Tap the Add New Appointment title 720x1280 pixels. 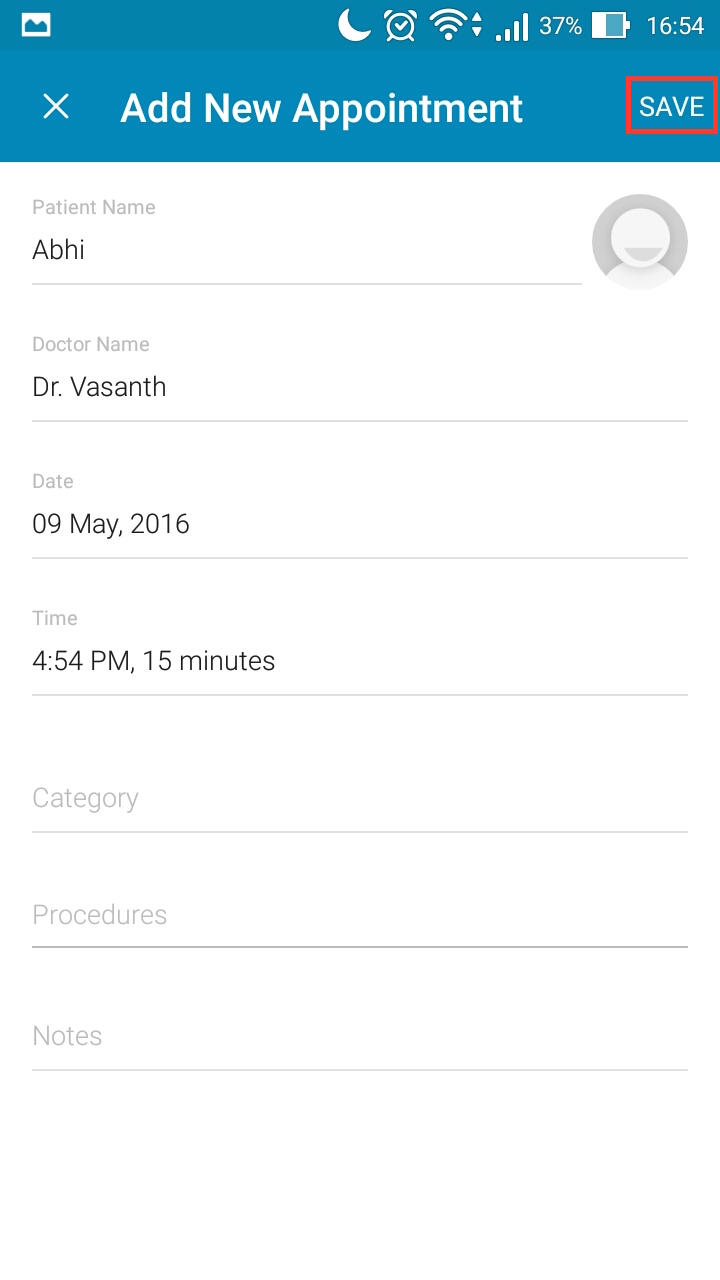click(321, 107)
